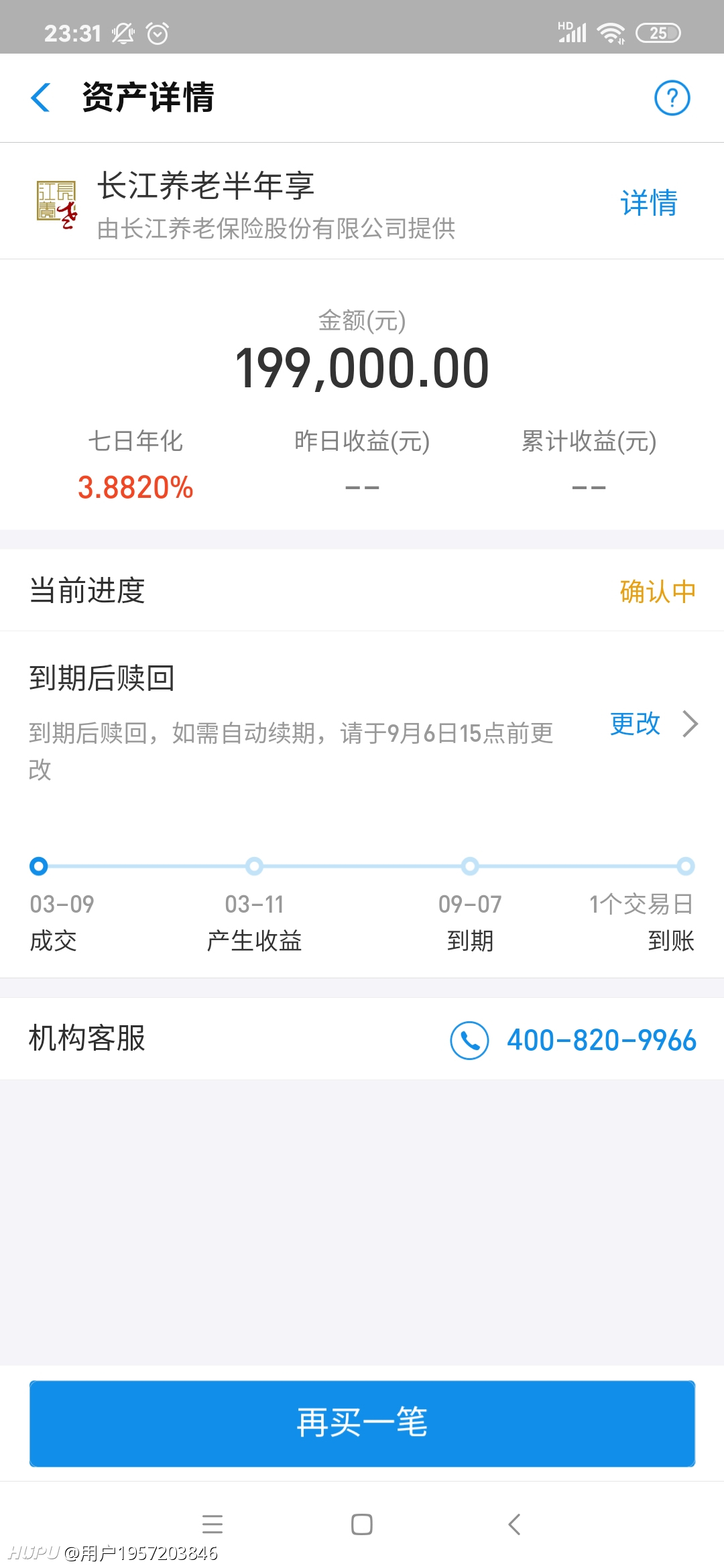Tap the system home button
Image resolution: width=724 pixels, height=1568 pixels.
coord(362,1524)
